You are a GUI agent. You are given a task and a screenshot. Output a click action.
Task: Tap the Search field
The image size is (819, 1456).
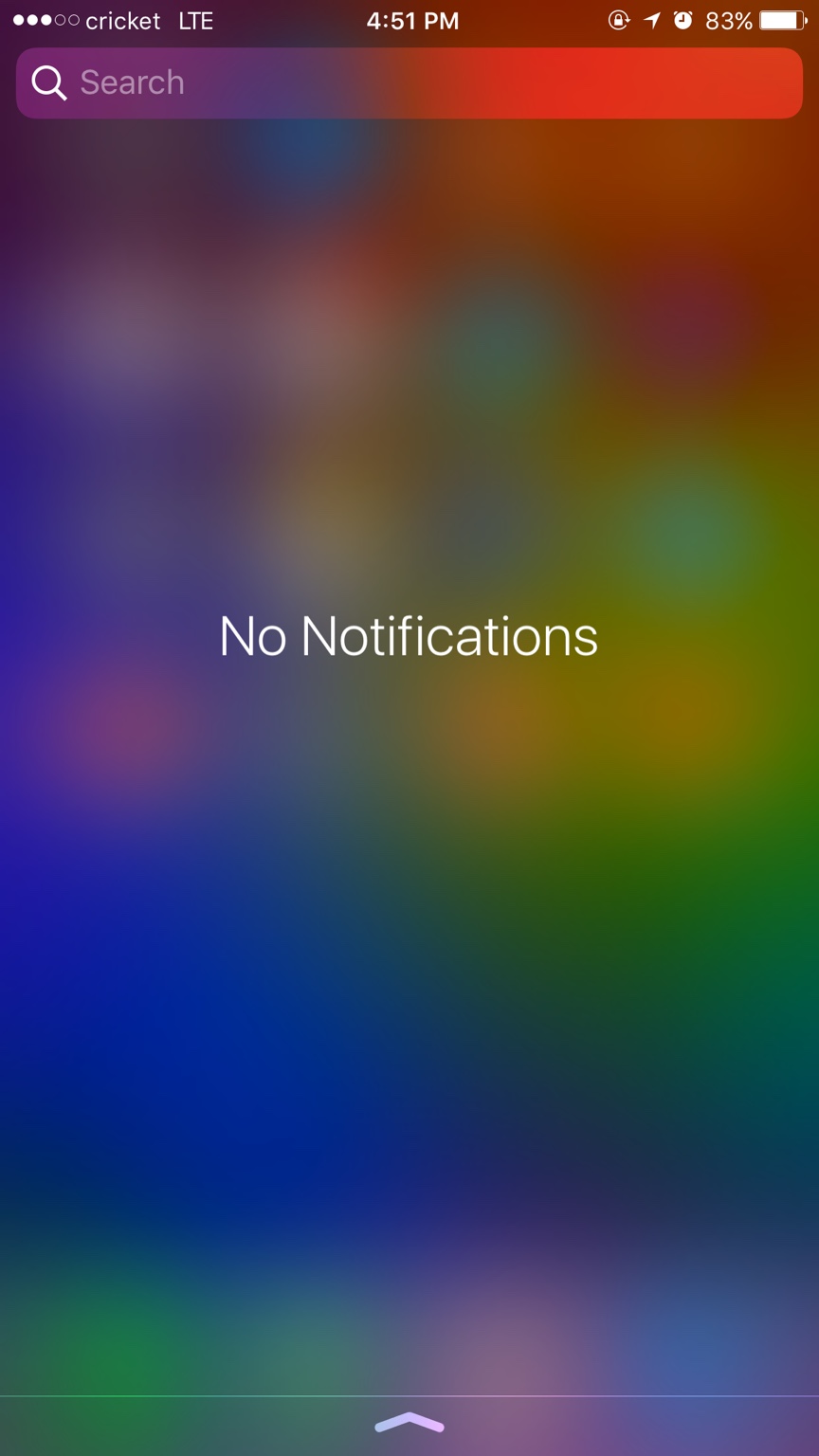click(x=409, y=83)
